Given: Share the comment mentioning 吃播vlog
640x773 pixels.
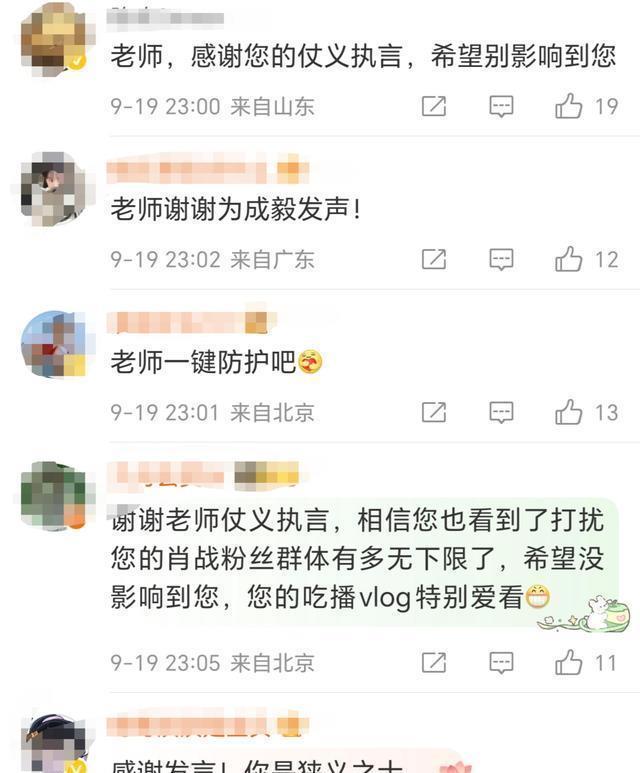Looking at the screenshot, I should (434, 661).
